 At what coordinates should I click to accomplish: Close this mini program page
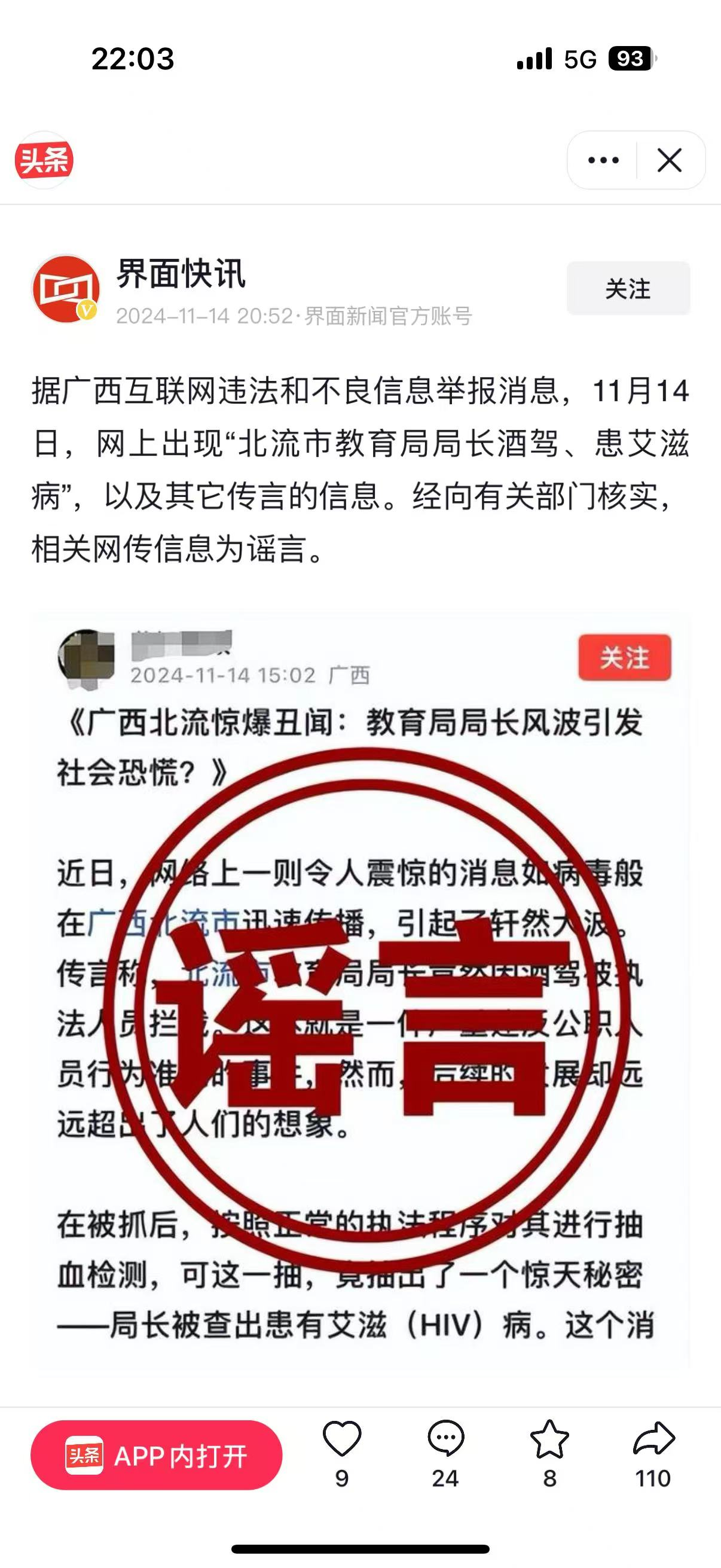669,161
